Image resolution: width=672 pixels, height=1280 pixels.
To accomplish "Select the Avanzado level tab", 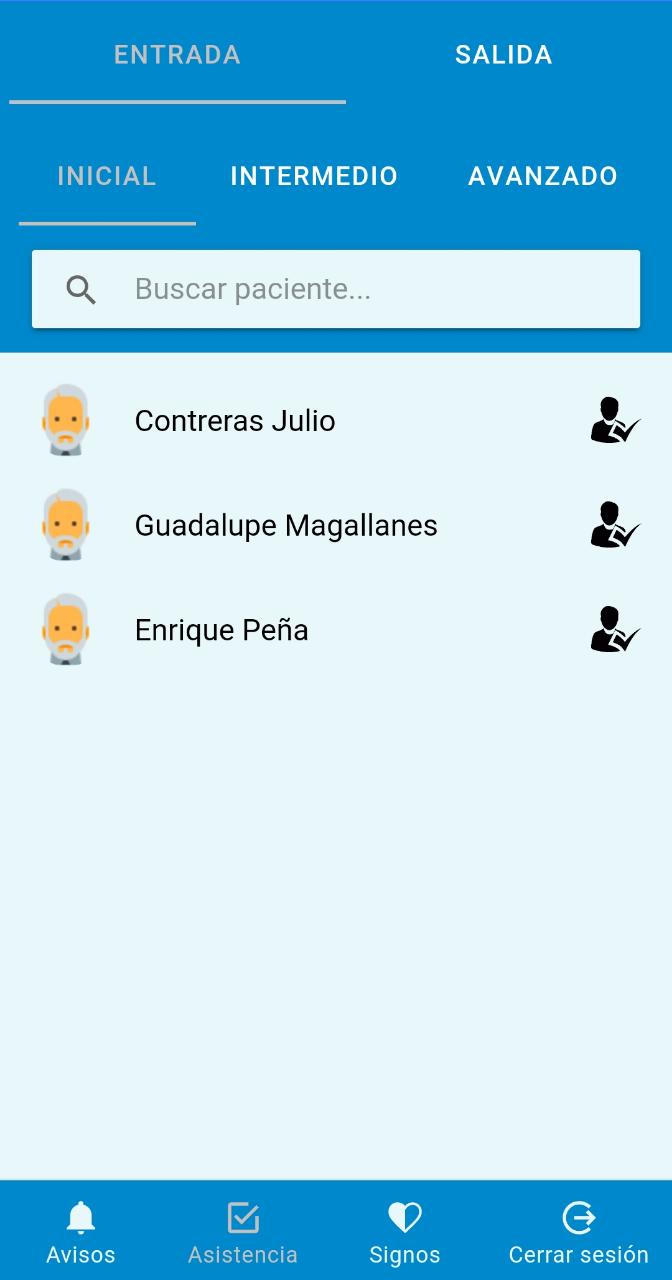I will (x=543, y=177).
